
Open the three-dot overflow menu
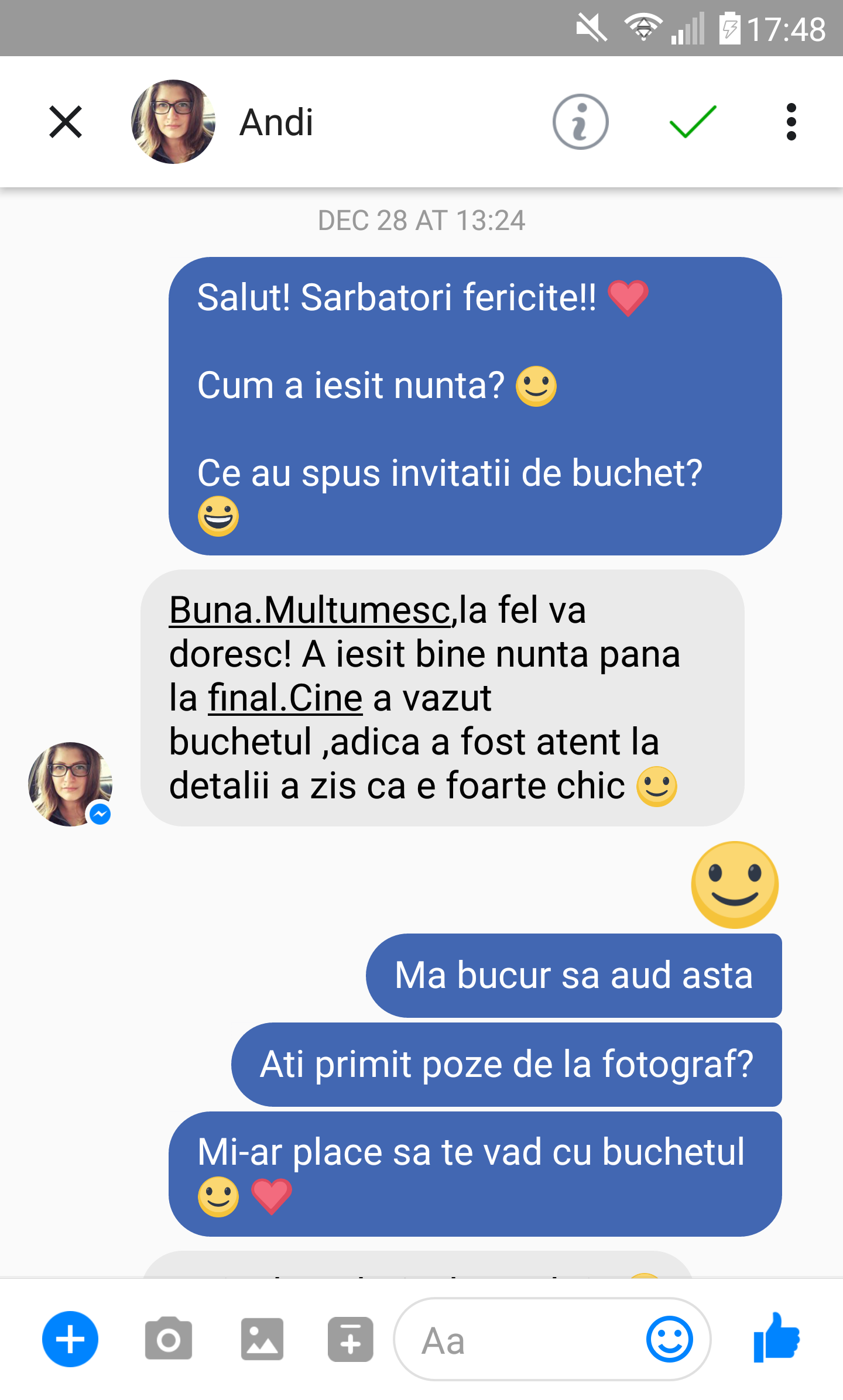click(791, 122)
